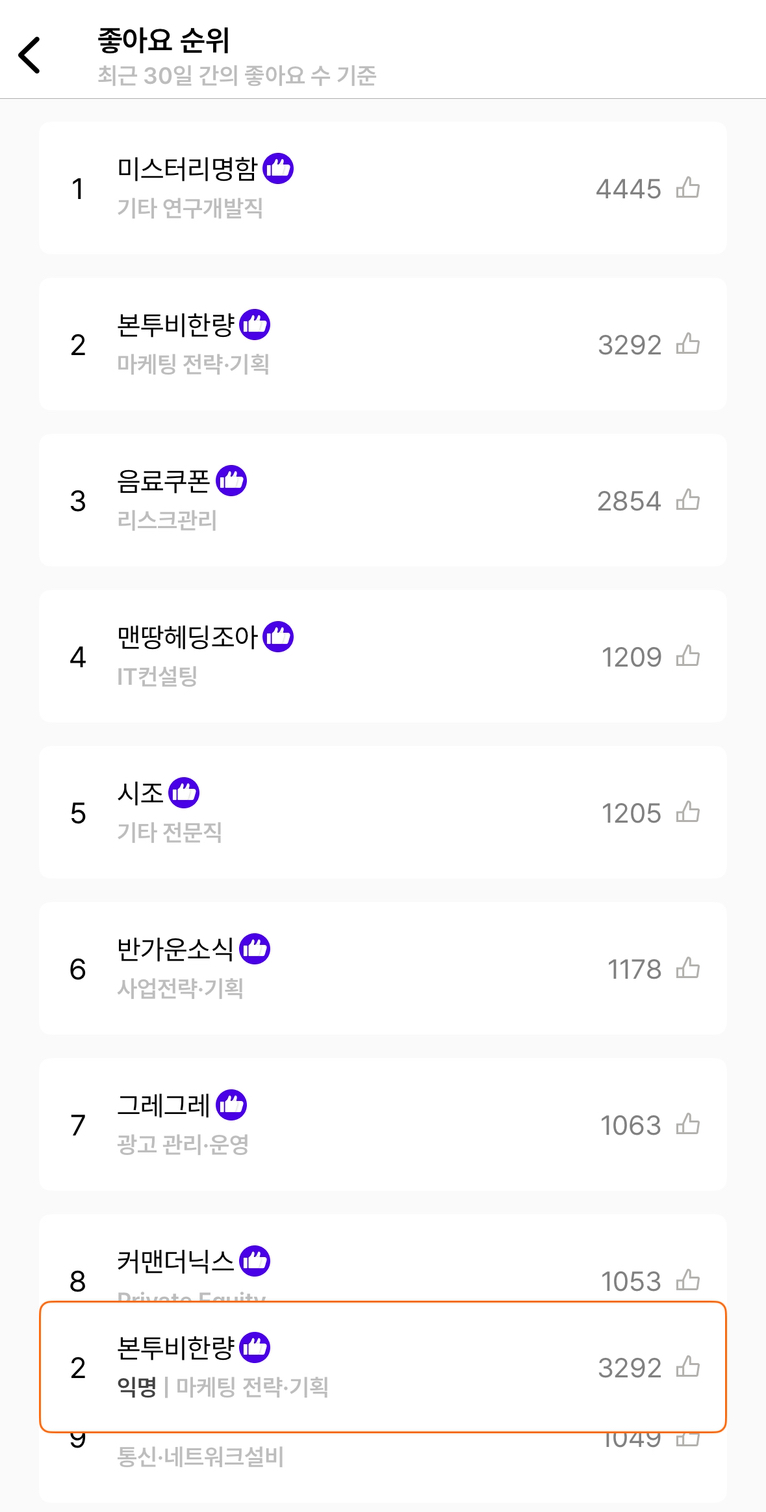
Task: Tap the thumbs-up icon next to 4445
Action: [x=687, y=188]
